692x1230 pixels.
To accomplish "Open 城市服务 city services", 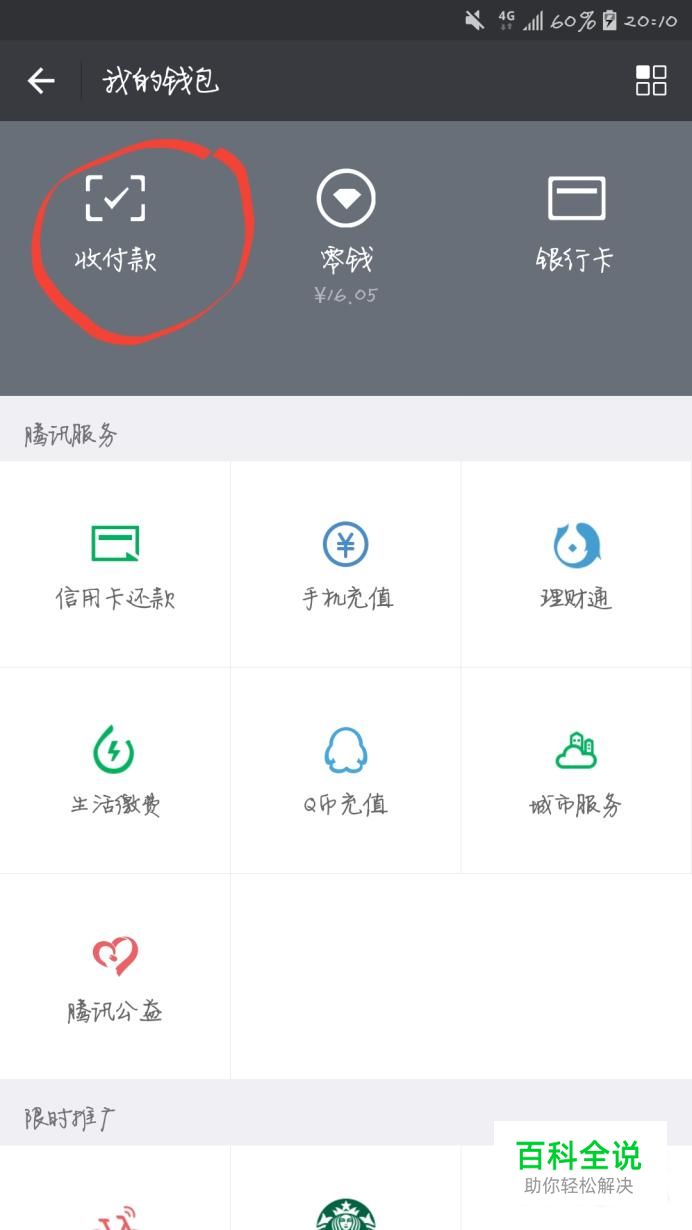I will click(576, 771).
